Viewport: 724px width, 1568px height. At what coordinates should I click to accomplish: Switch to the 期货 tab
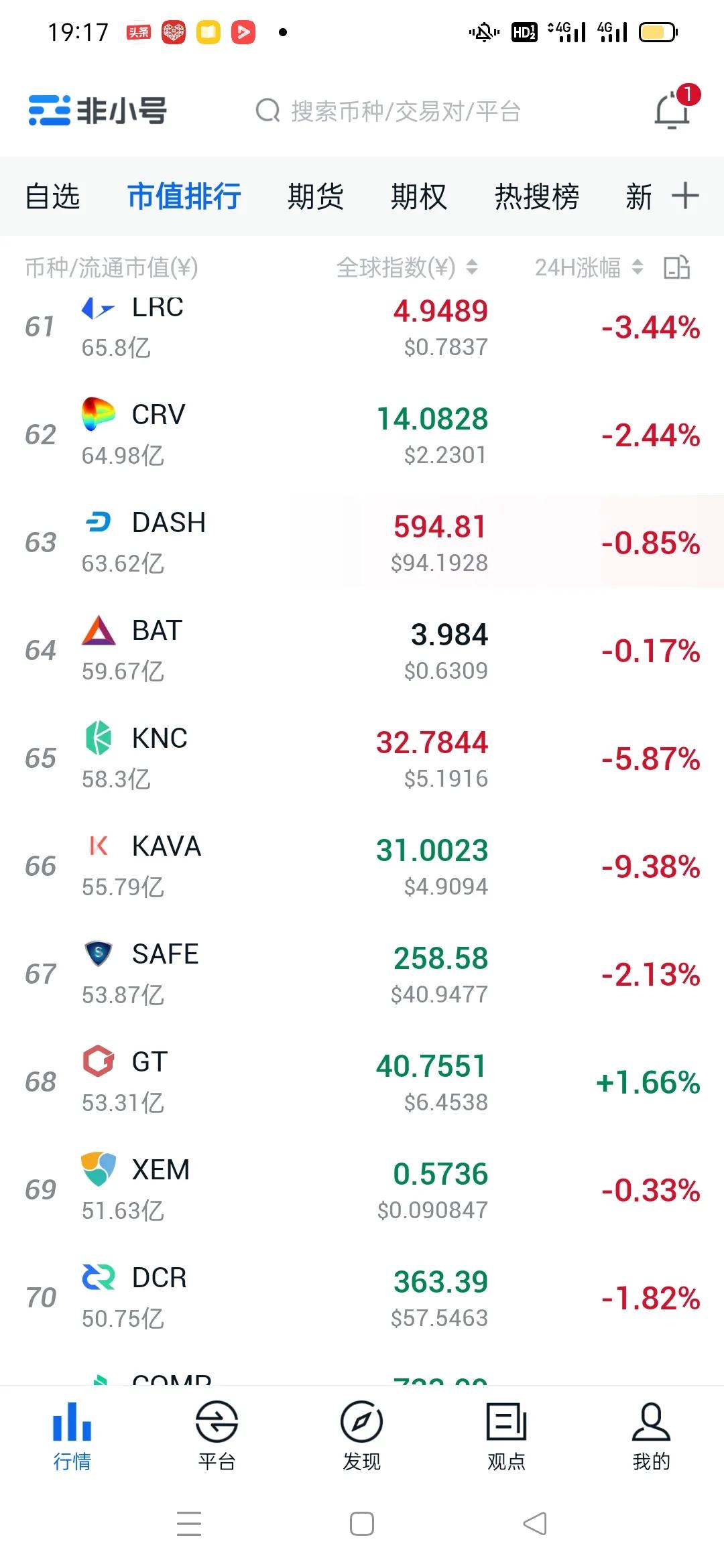point(316,196)
